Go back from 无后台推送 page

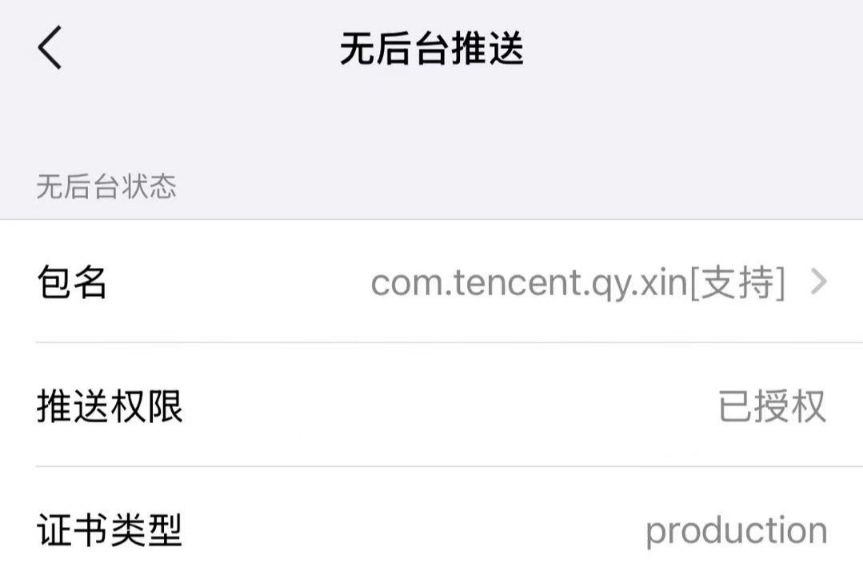[50, 49]
